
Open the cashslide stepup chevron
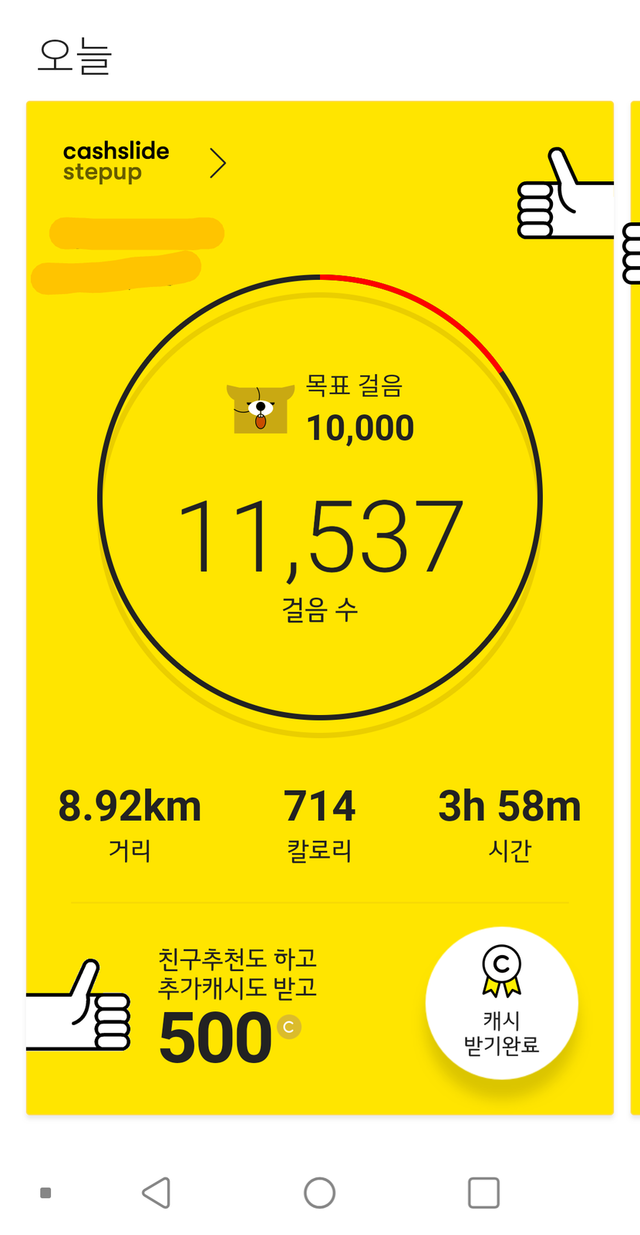218,163
